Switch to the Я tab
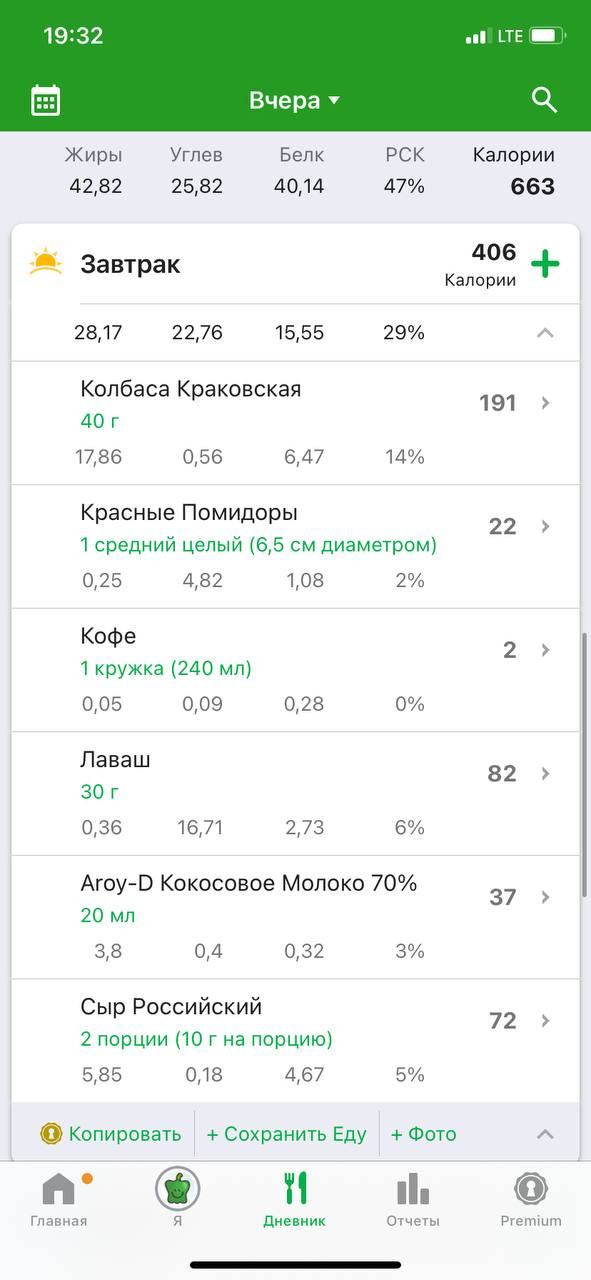This screenshot has height=1280, width=591. point(177,1199)
